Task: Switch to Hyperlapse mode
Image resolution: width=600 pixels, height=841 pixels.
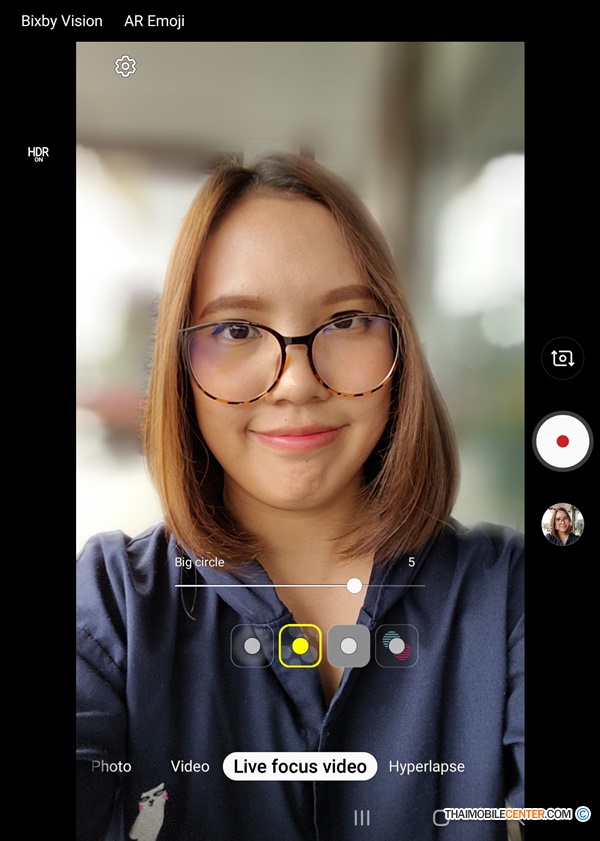Action: (x=426, y=766)
